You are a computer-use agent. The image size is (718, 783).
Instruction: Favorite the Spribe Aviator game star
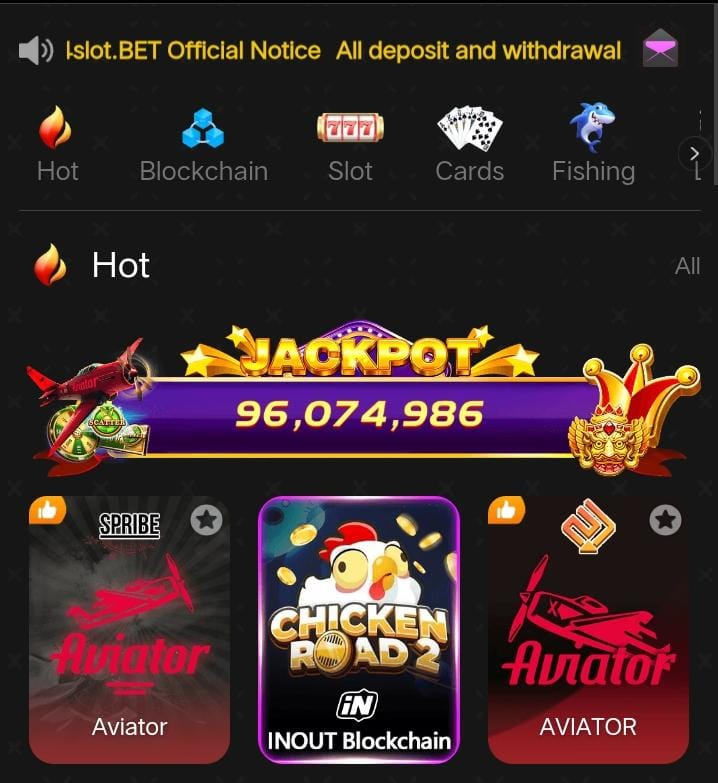tap(206, 519)
